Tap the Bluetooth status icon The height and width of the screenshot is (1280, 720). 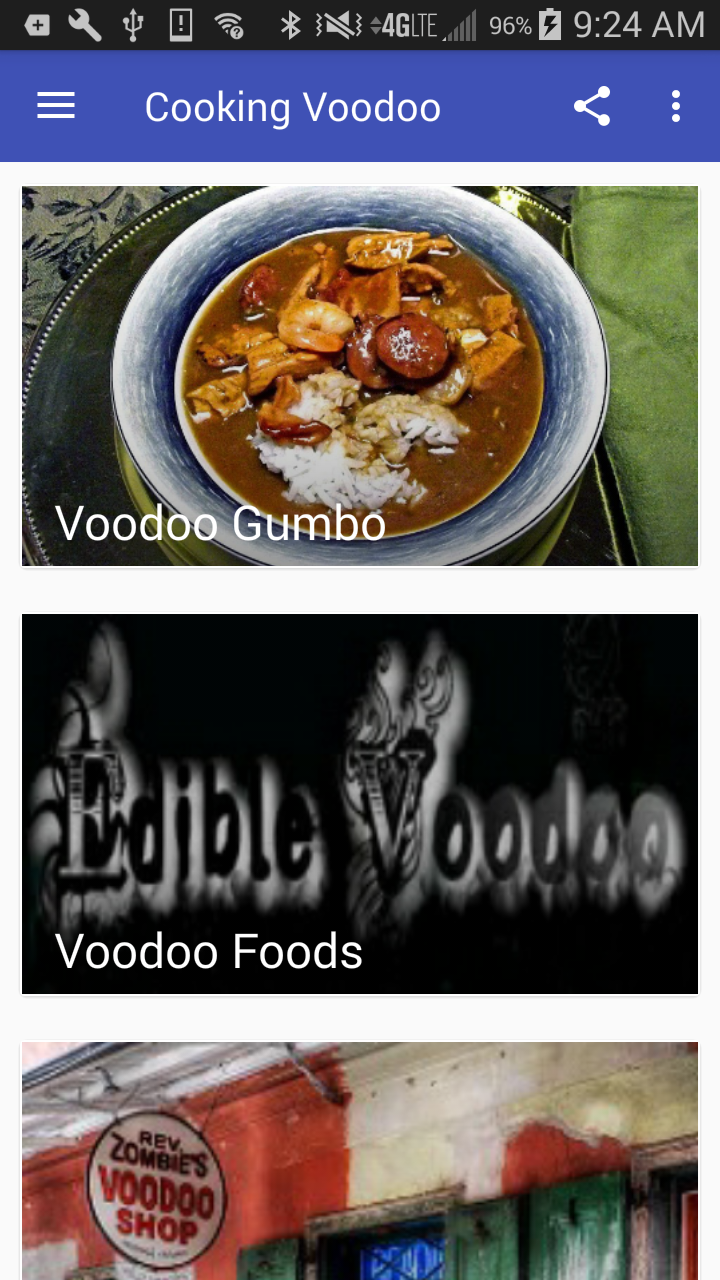click(290, 24)
